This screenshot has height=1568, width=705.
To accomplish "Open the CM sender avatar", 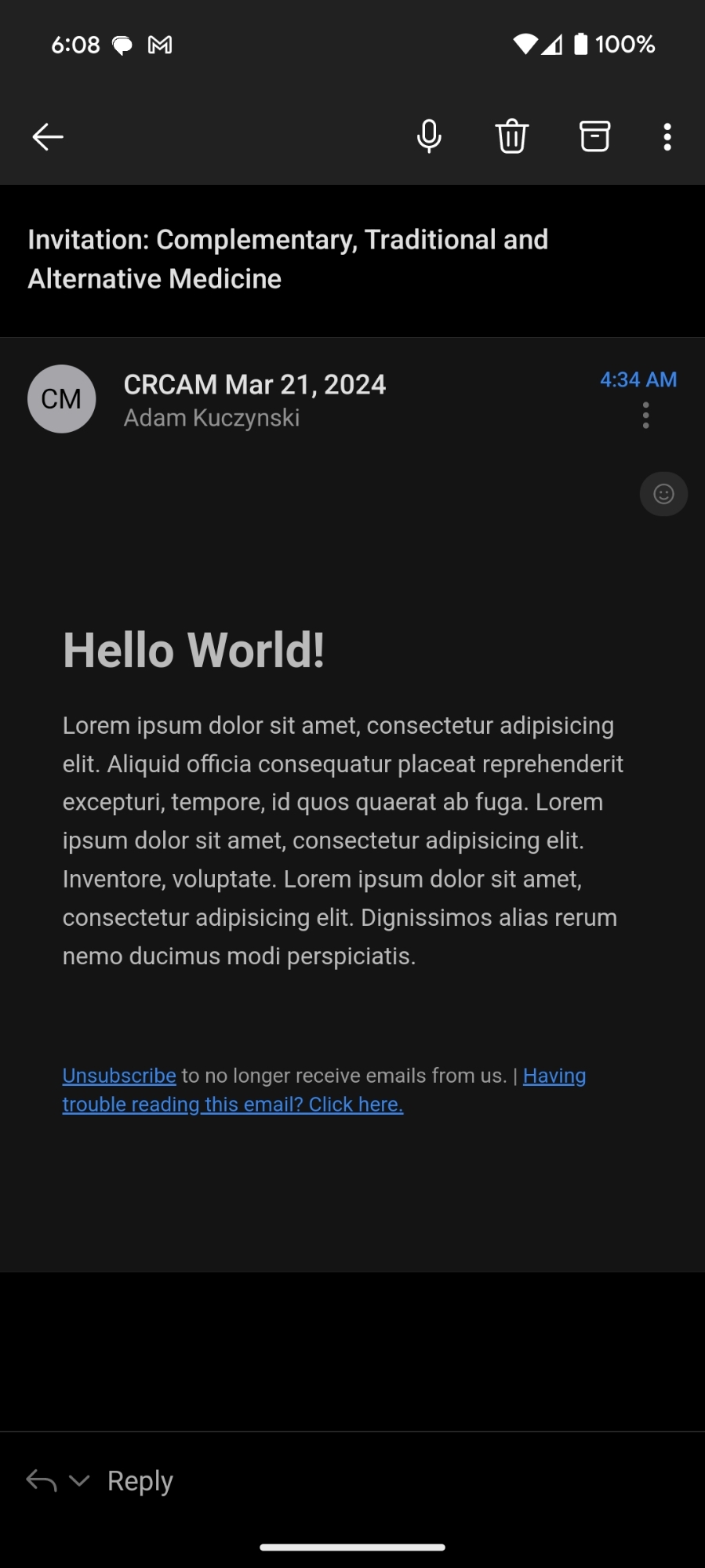I will pos(61,399).
